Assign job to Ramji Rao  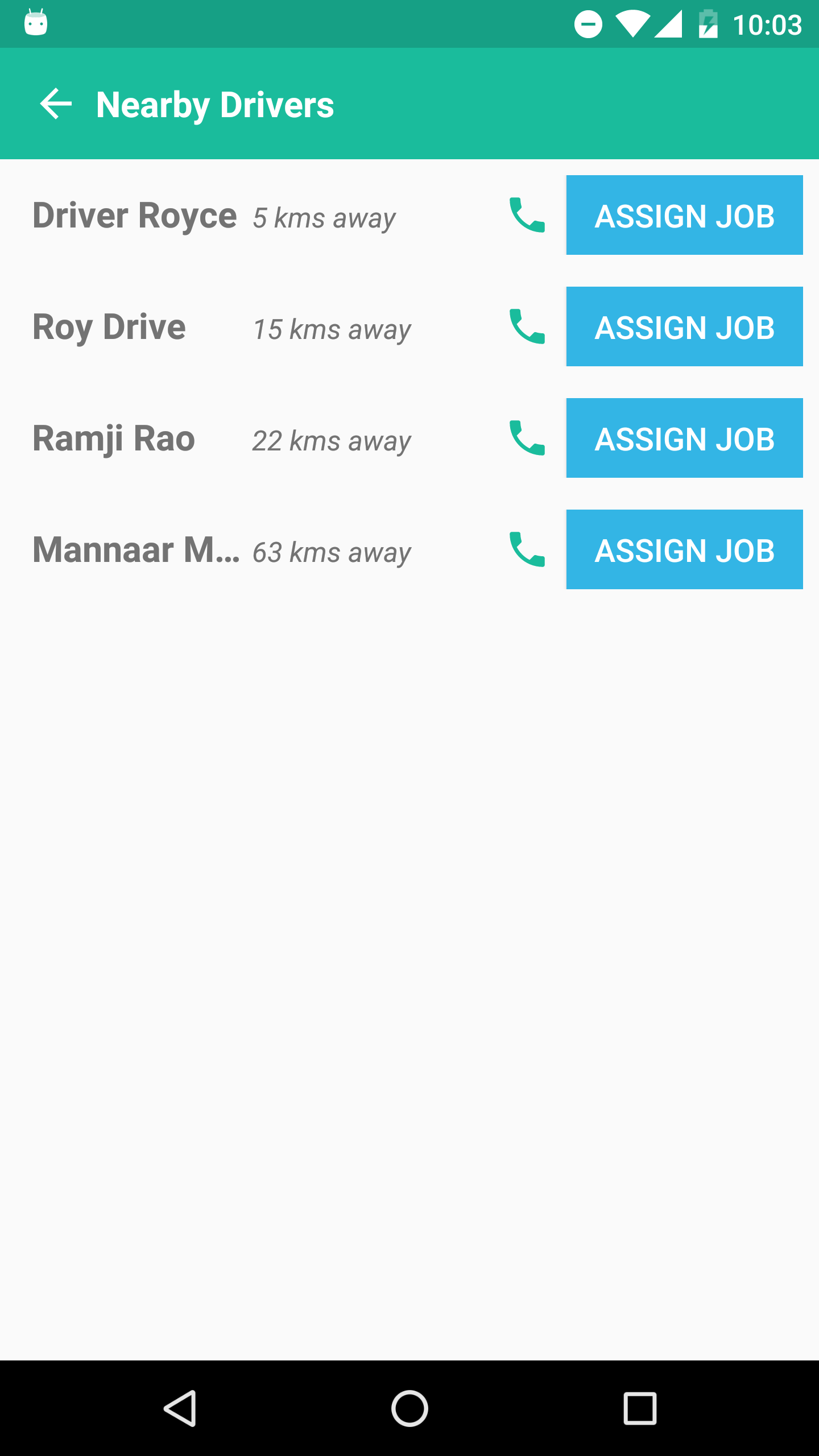tap(684, 439)
